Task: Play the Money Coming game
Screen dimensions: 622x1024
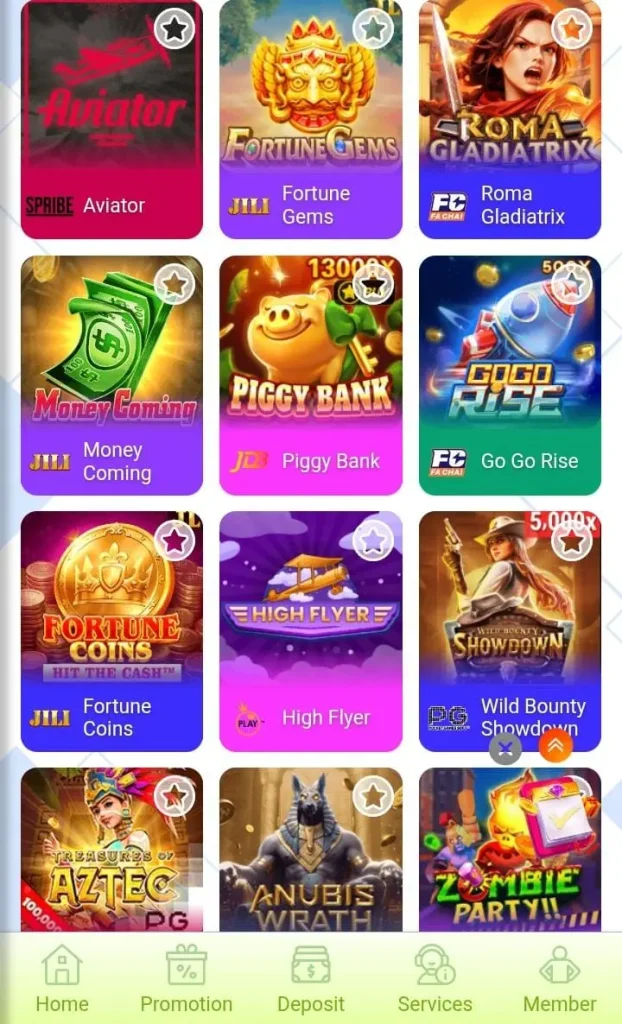Action: tap(111, 370)
